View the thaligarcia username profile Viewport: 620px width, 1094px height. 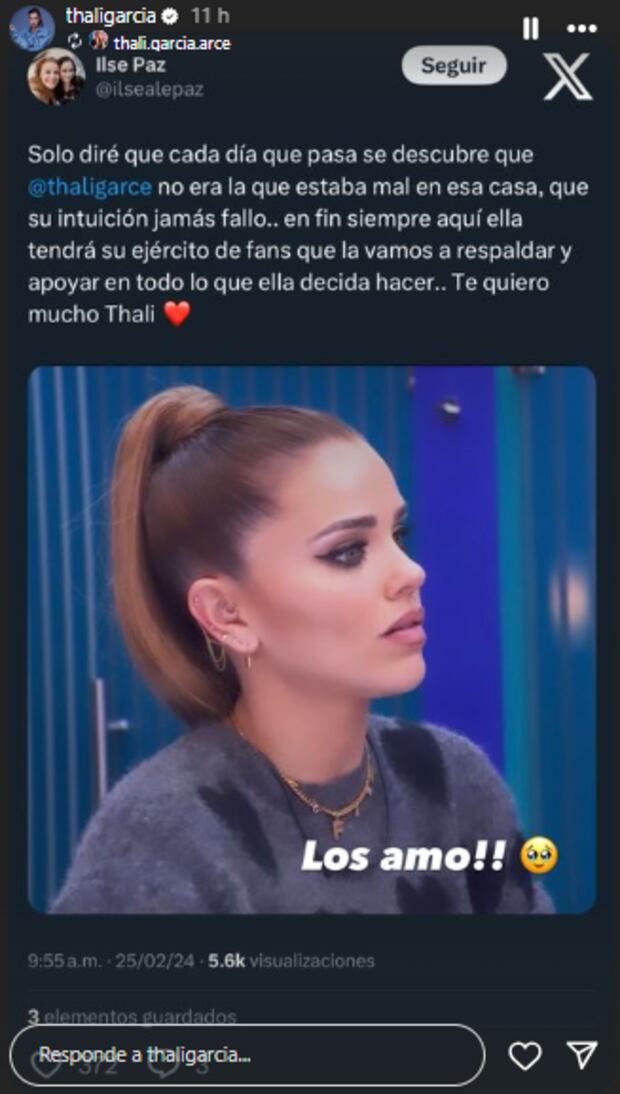point(110,15)
